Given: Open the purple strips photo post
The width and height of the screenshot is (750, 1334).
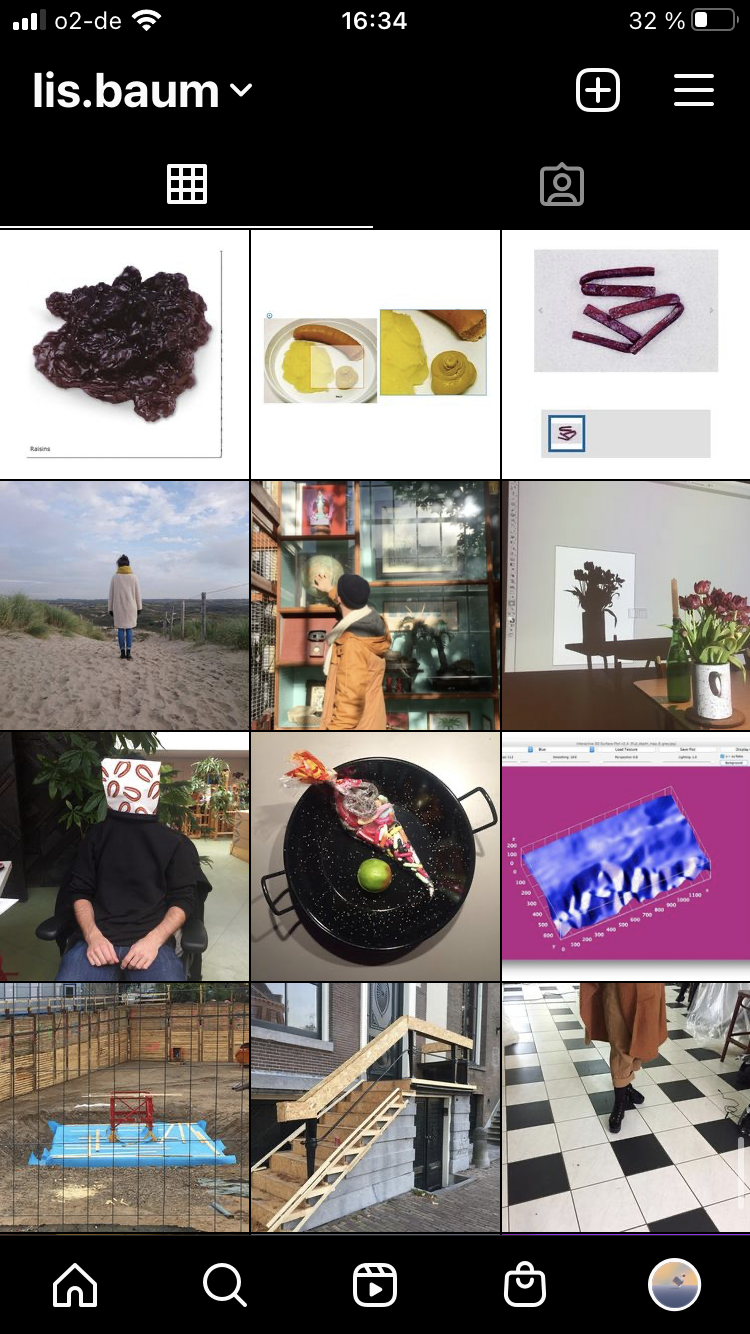Looking at the screenshot, I should click(x=626, y=354).
